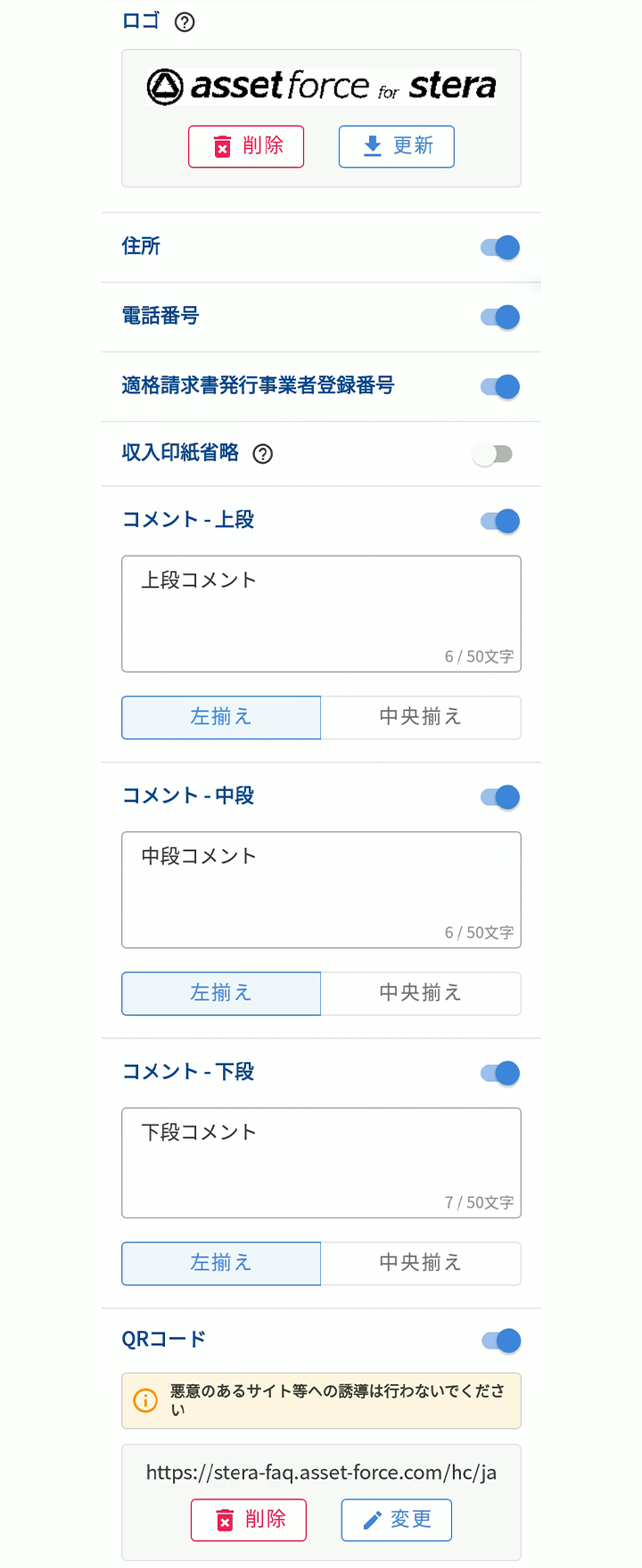
Task: Click the 下段コメント text field
Action: pyautogui.click(x=321, y=1163)
